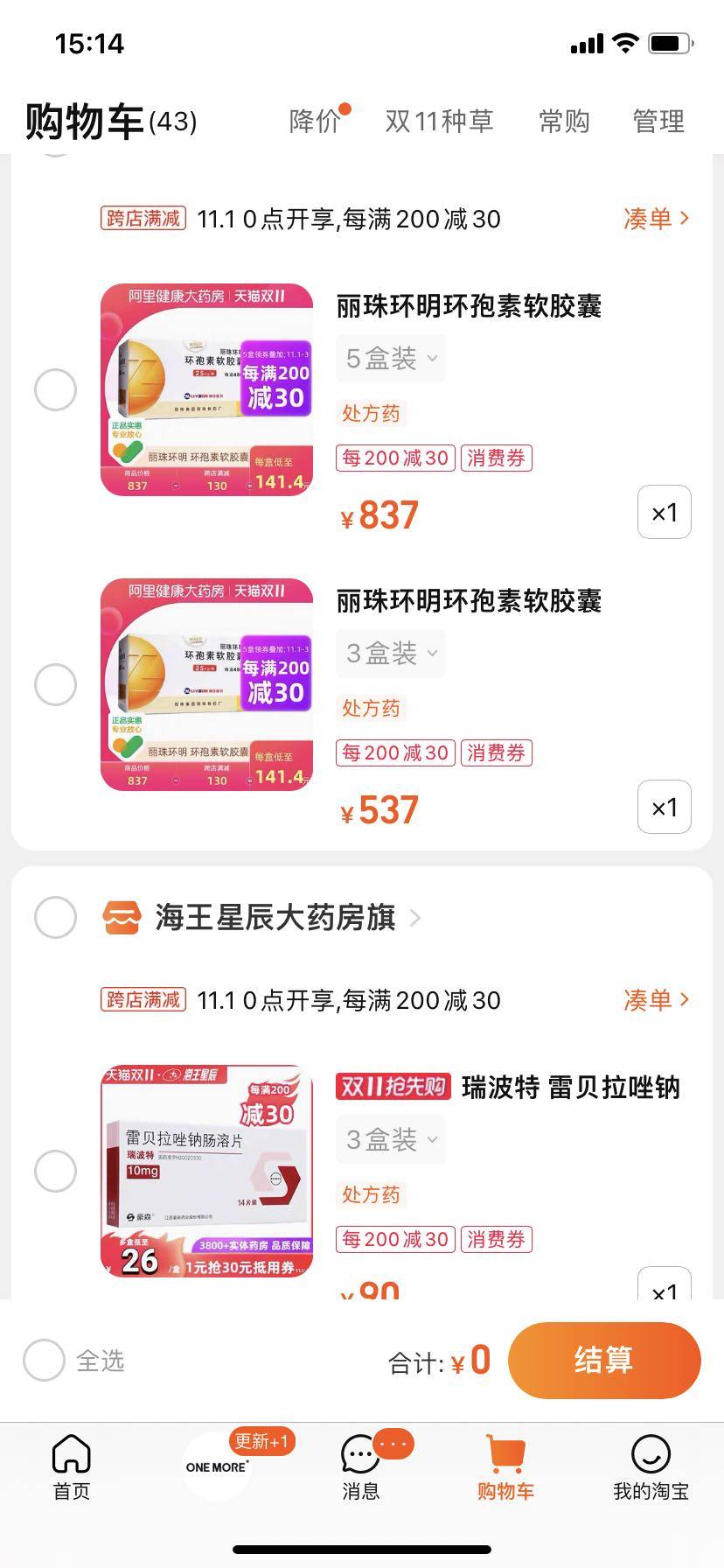
Task: Select all items from 海王星辰大药房旗 store
Action: click(55, 918)
